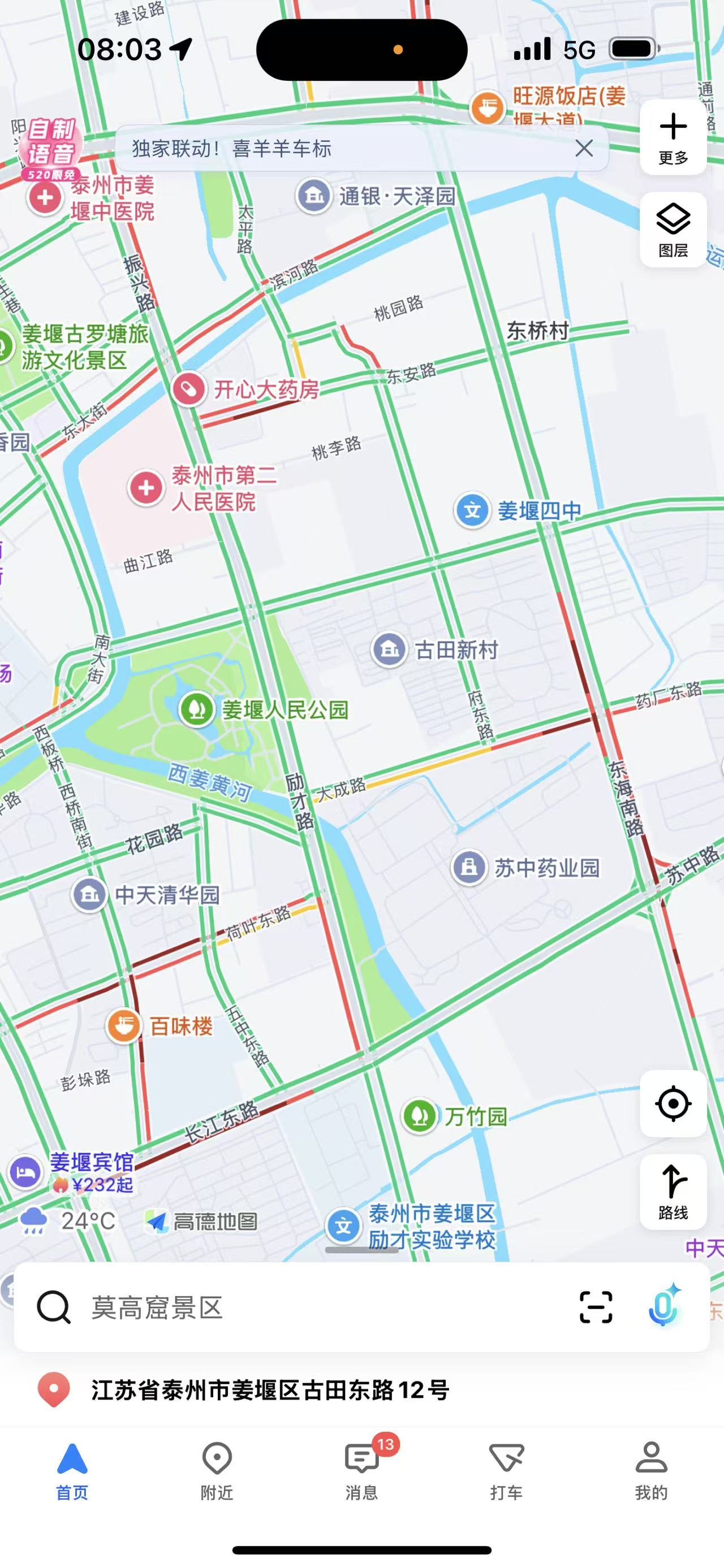
Task: Start voice search with microphone icon
Action: click(x=663, y=1306)
